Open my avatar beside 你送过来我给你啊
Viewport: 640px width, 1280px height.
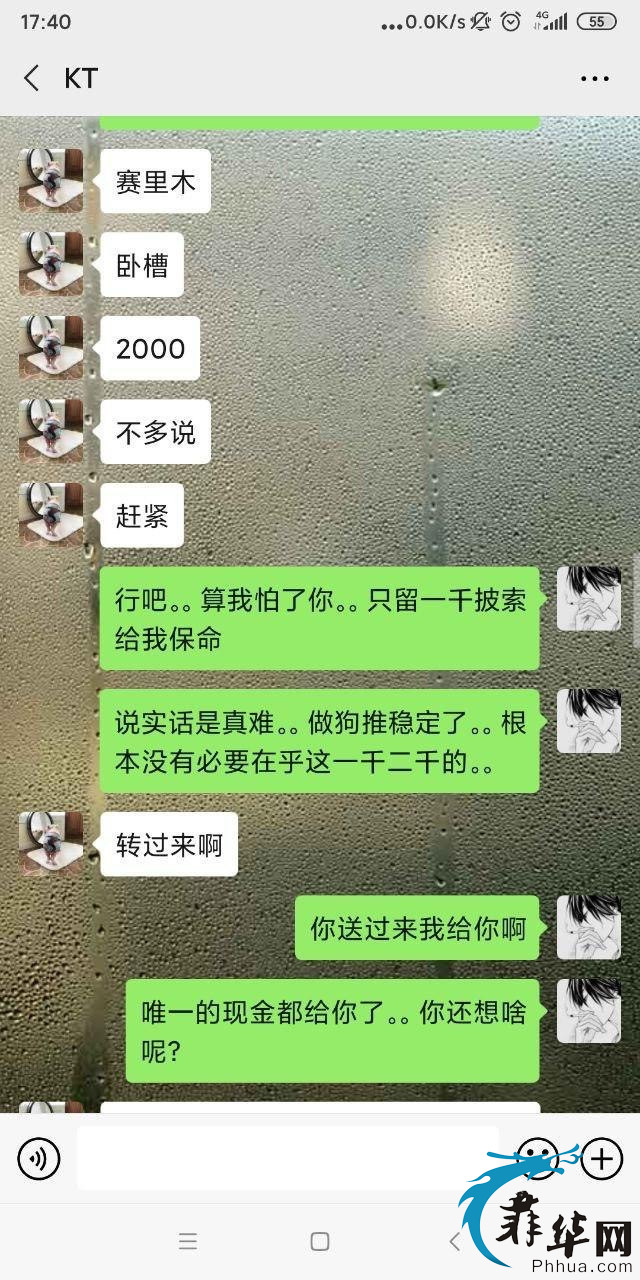[588, 928]
